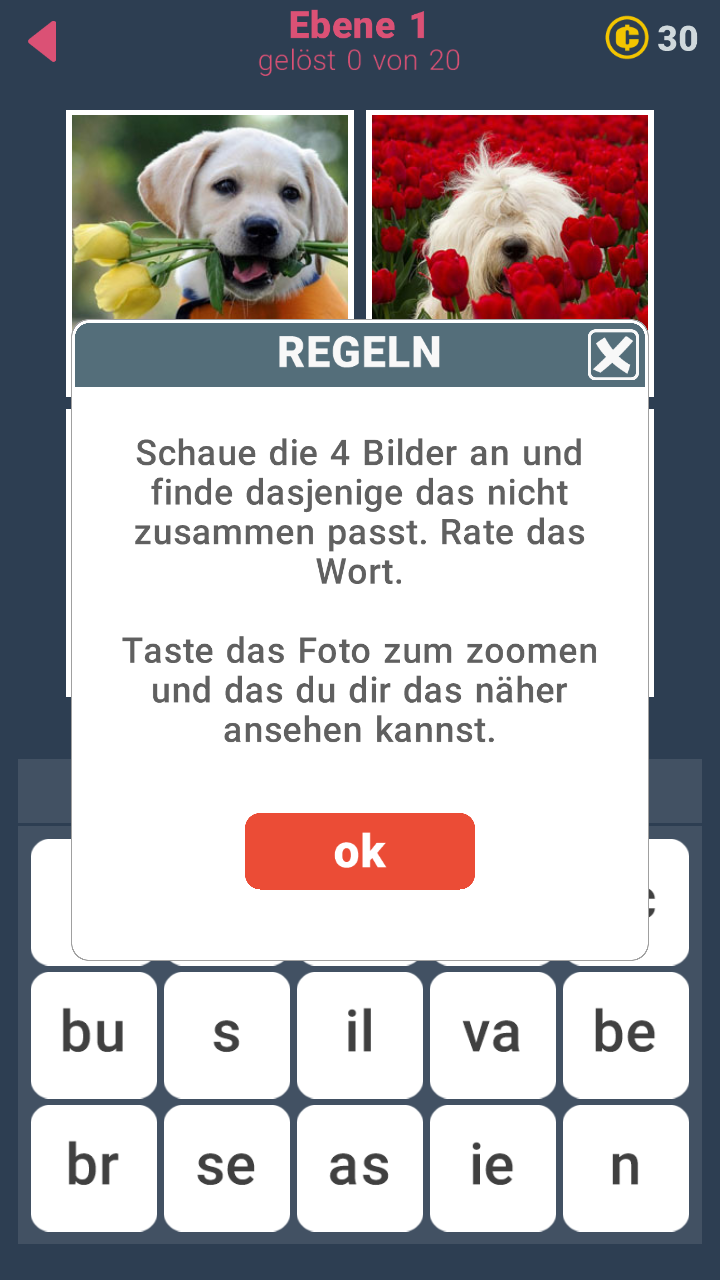The image size is (720, 1280).
Task: Select the 'br' letter tile
Action: click(x=94, y=1168)
